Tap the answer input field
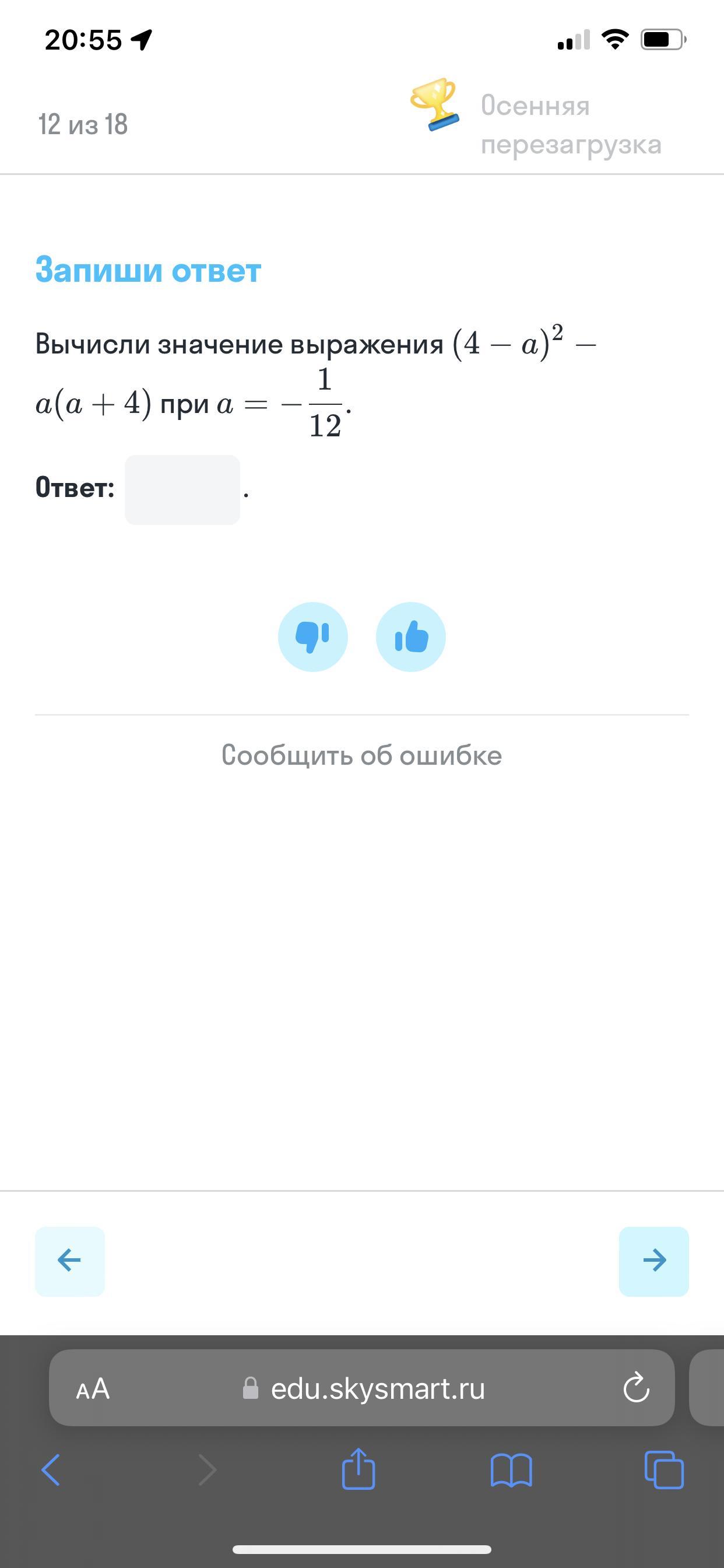Screen dimensions: 724x1568 pos(182,489)
